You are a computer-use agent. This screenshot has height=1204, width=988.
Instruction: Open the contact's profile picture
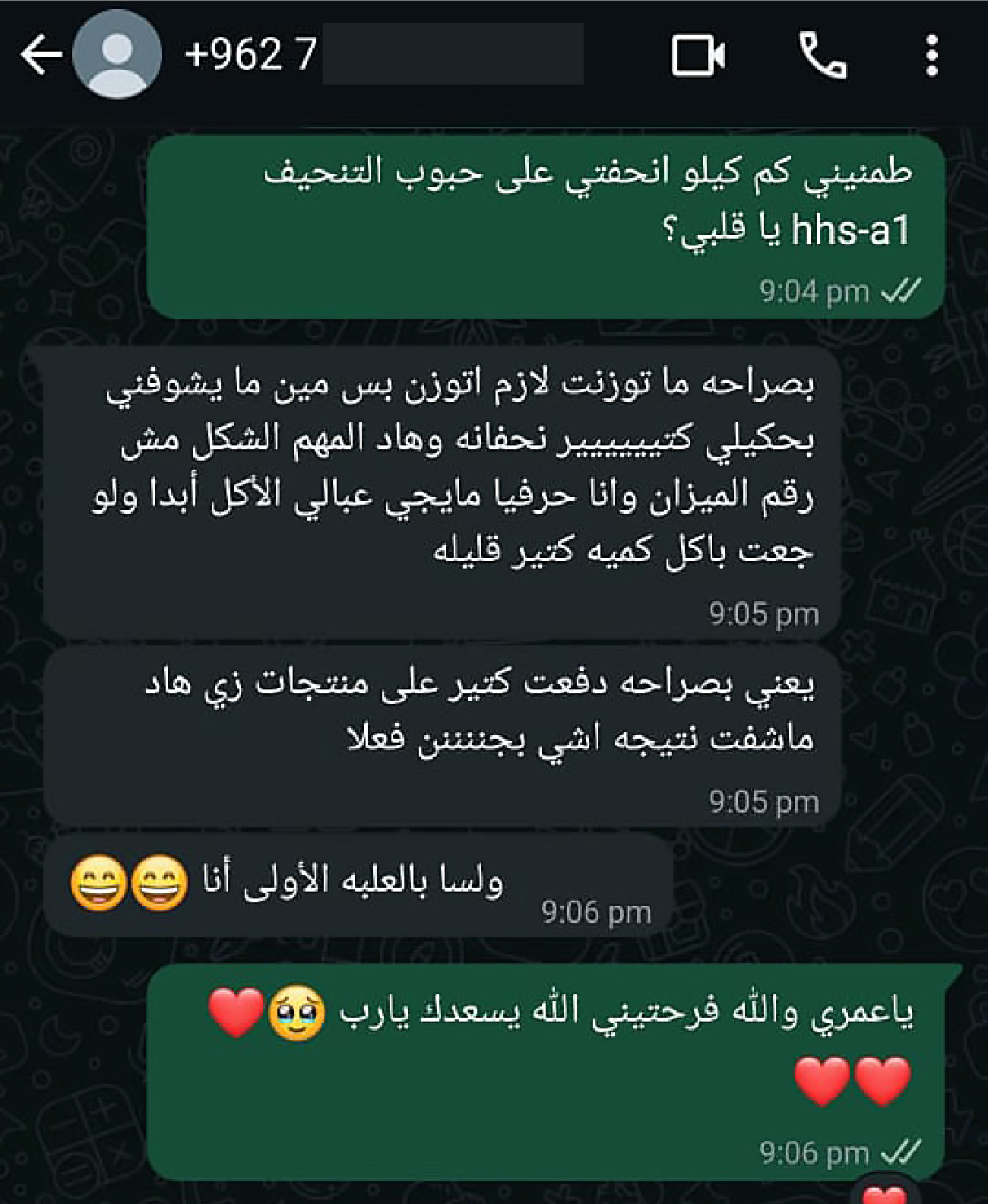click(x=116, y=55)
